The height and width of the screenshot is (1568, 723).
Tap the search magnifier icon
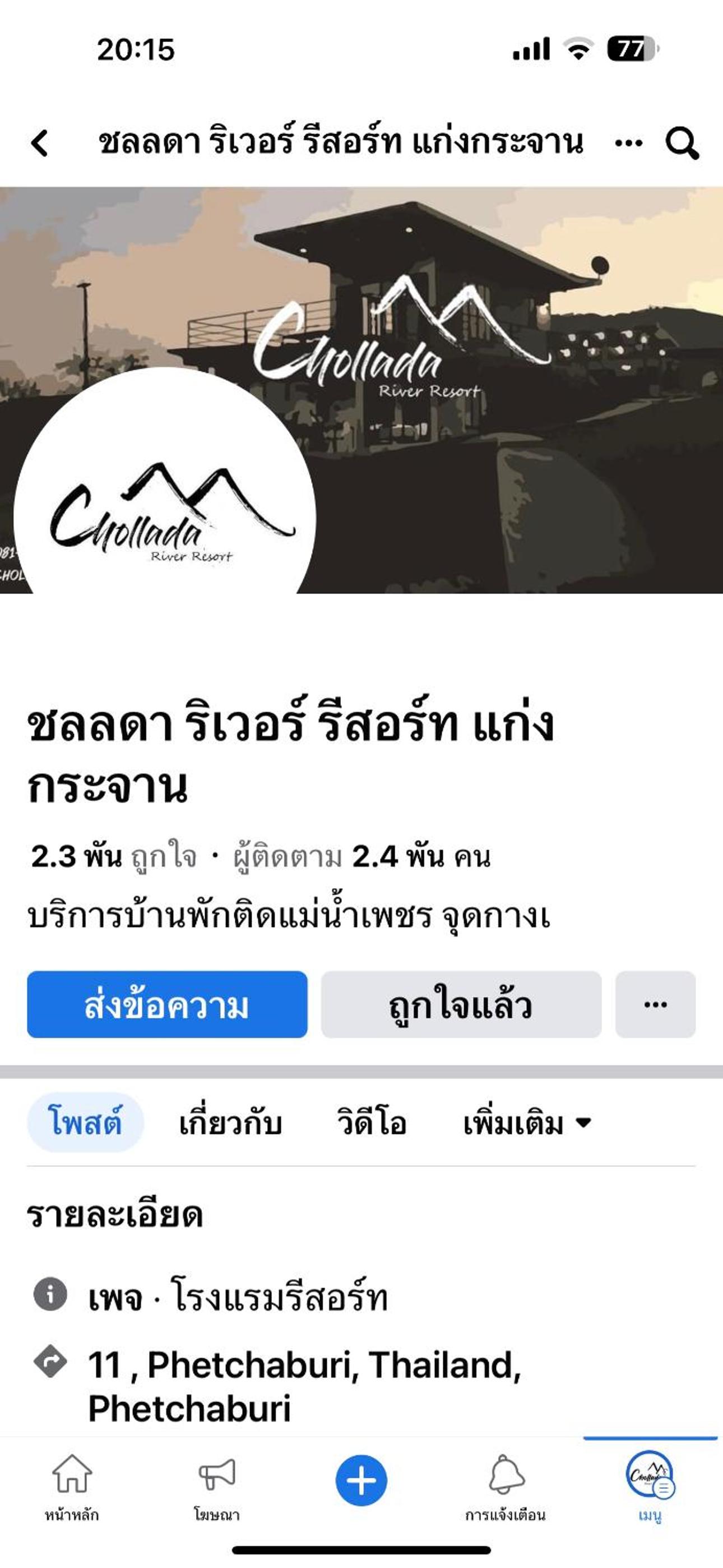[x=682, y=144]
